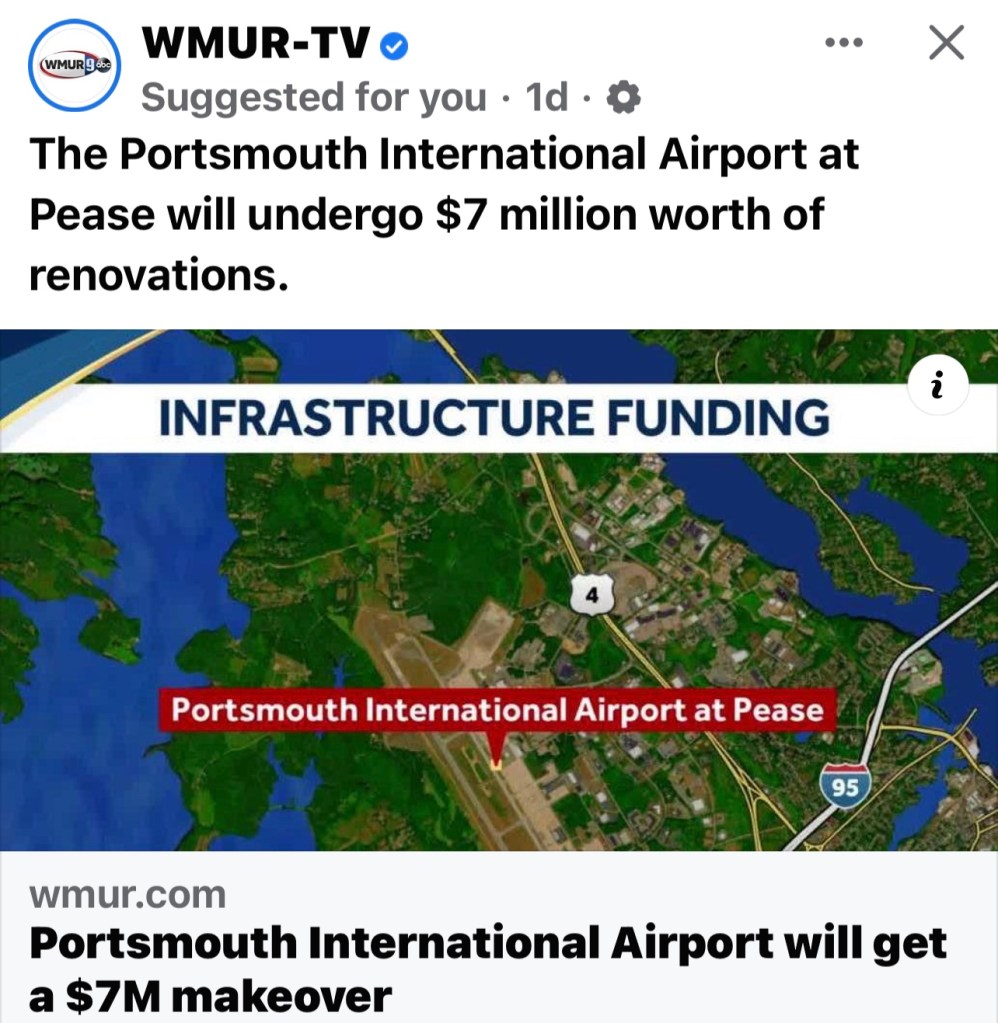Open the post's three-dot options menu

pyautogui.click(x=843, y=43)
